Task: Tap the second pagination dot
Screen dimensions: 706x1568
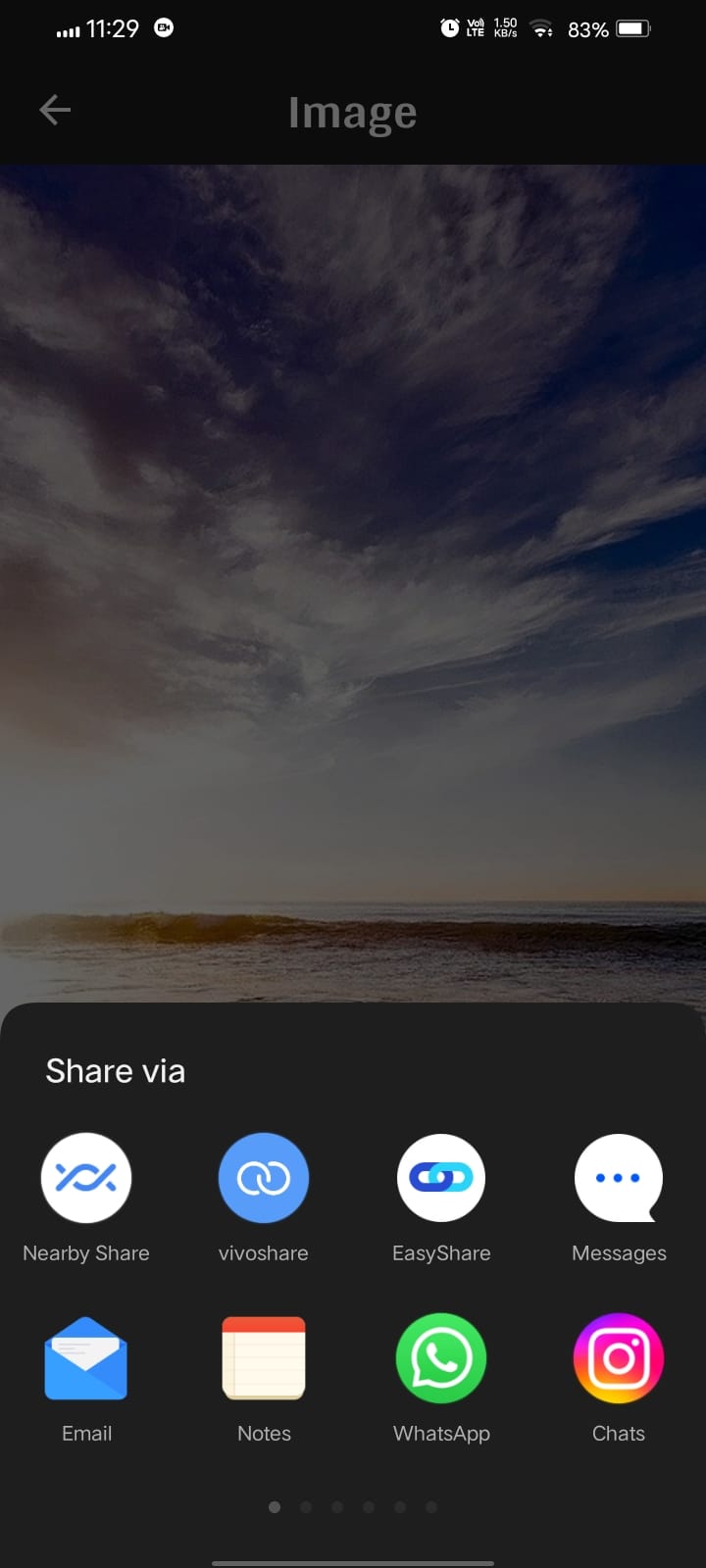Action: 306,1507
